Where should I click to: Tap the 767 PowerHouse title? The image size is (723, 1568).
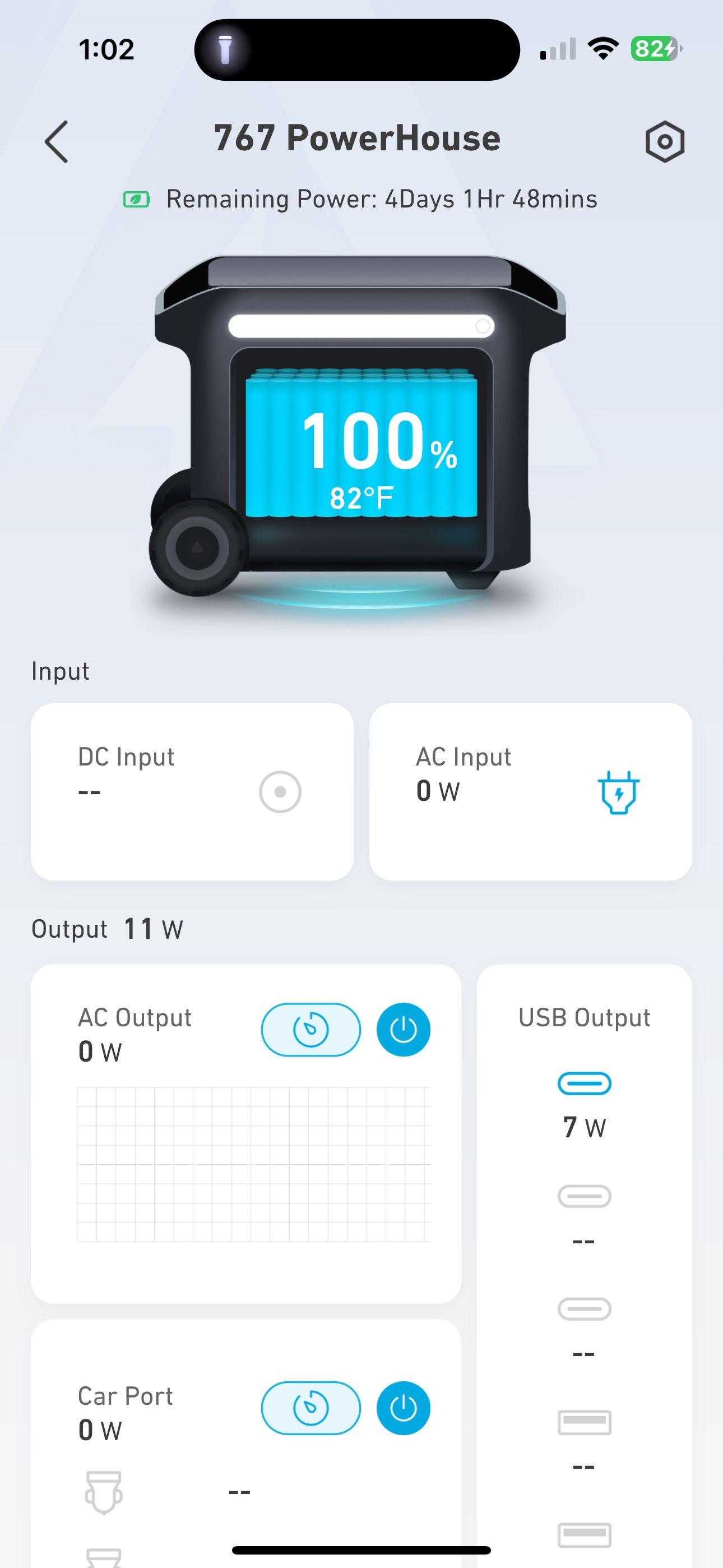click(x=358, y=138)
